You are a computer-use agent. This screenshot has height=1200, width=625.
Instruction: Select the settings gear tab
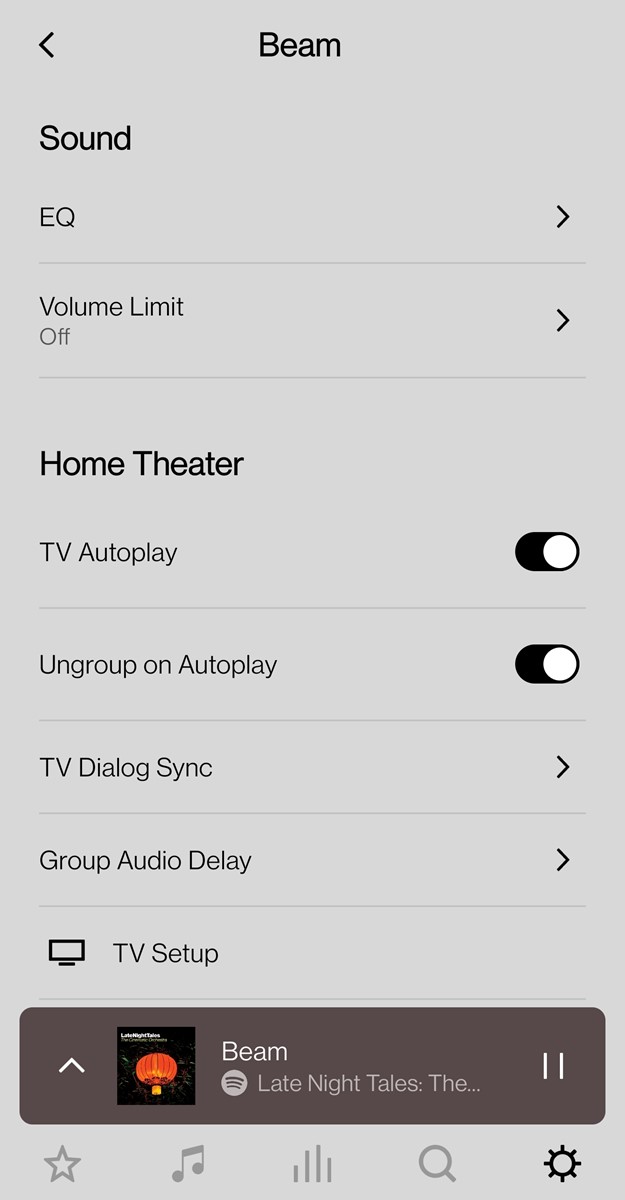click(562, 1164)
